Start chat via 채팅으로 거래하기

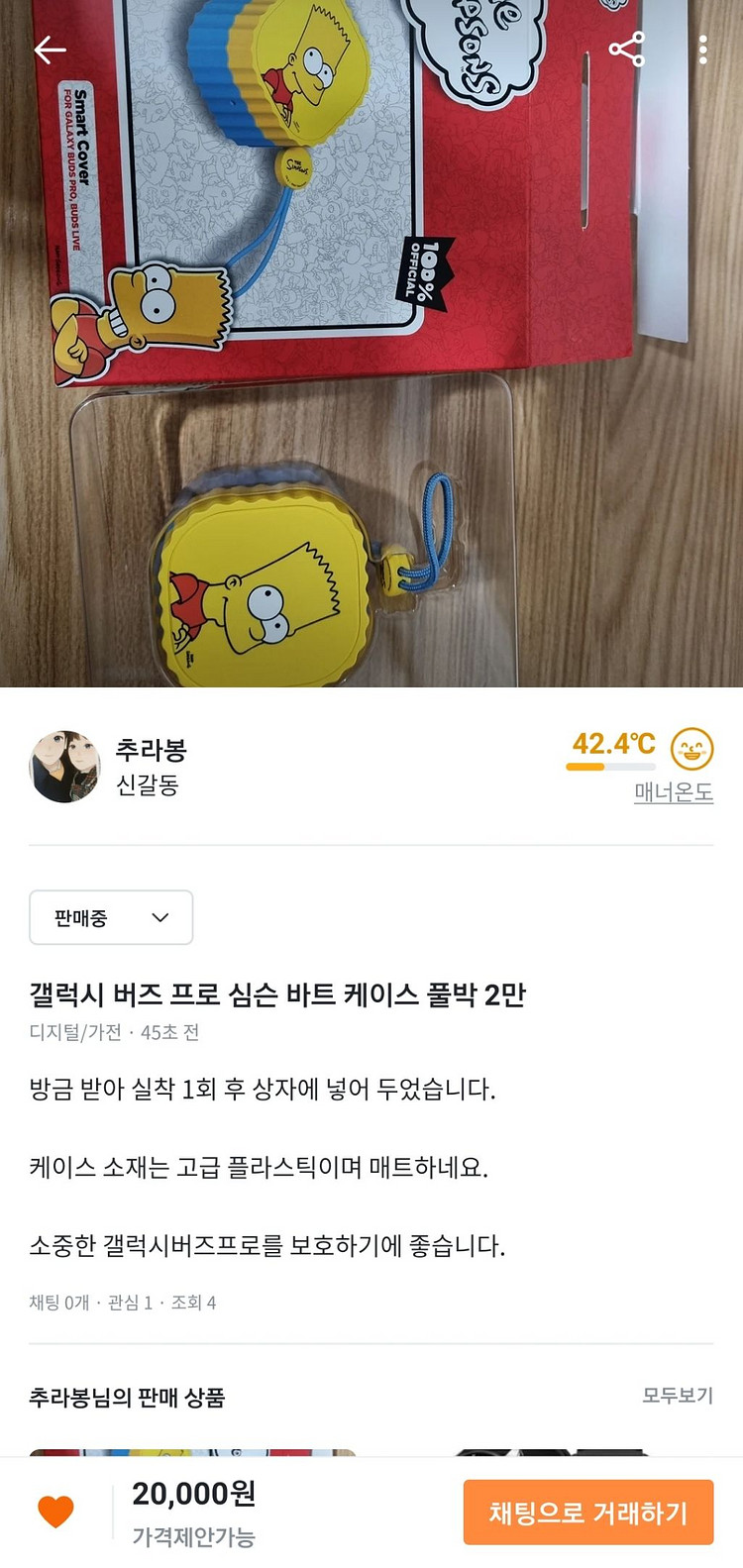pos(588,1513)
